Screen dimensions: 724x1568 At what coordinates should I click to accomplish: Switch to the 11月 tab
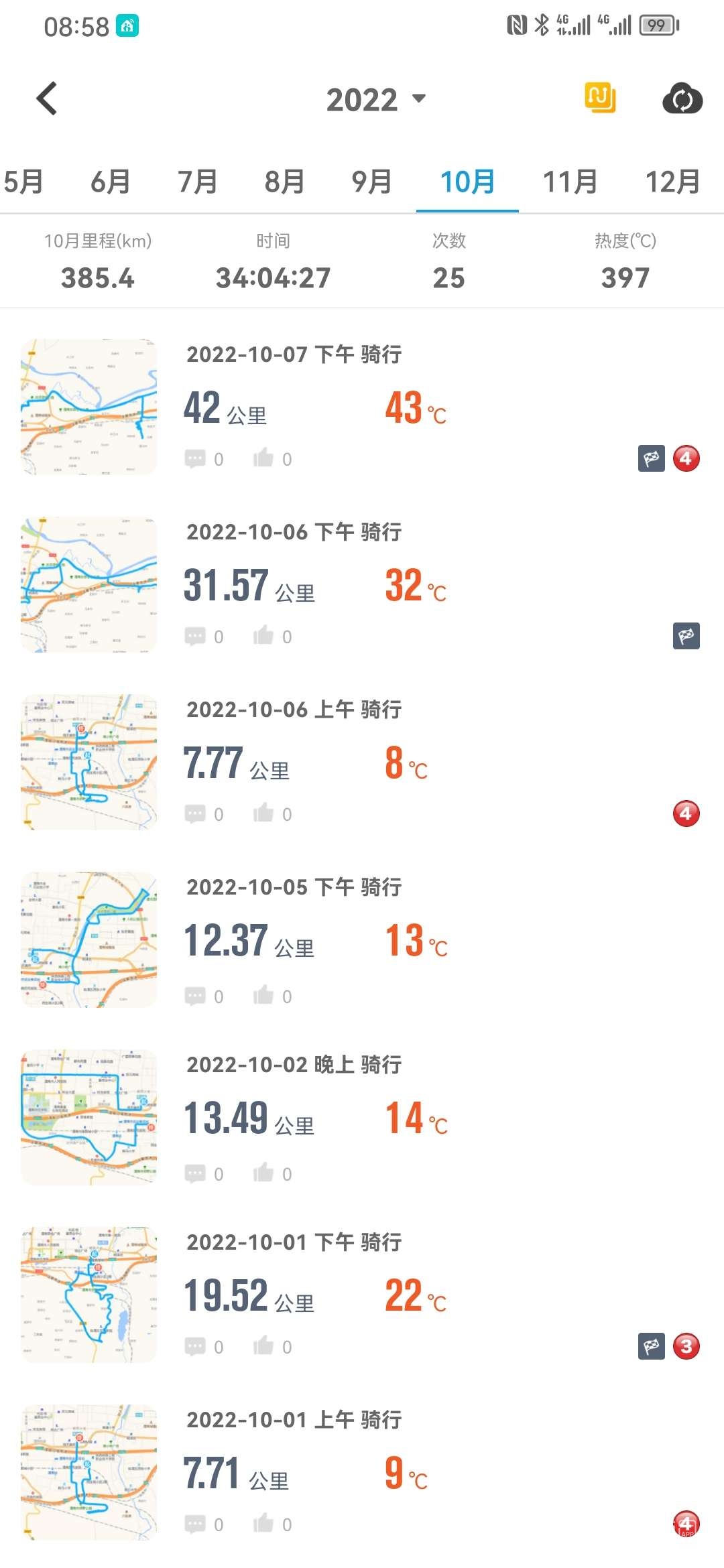(x=570, y=182)
